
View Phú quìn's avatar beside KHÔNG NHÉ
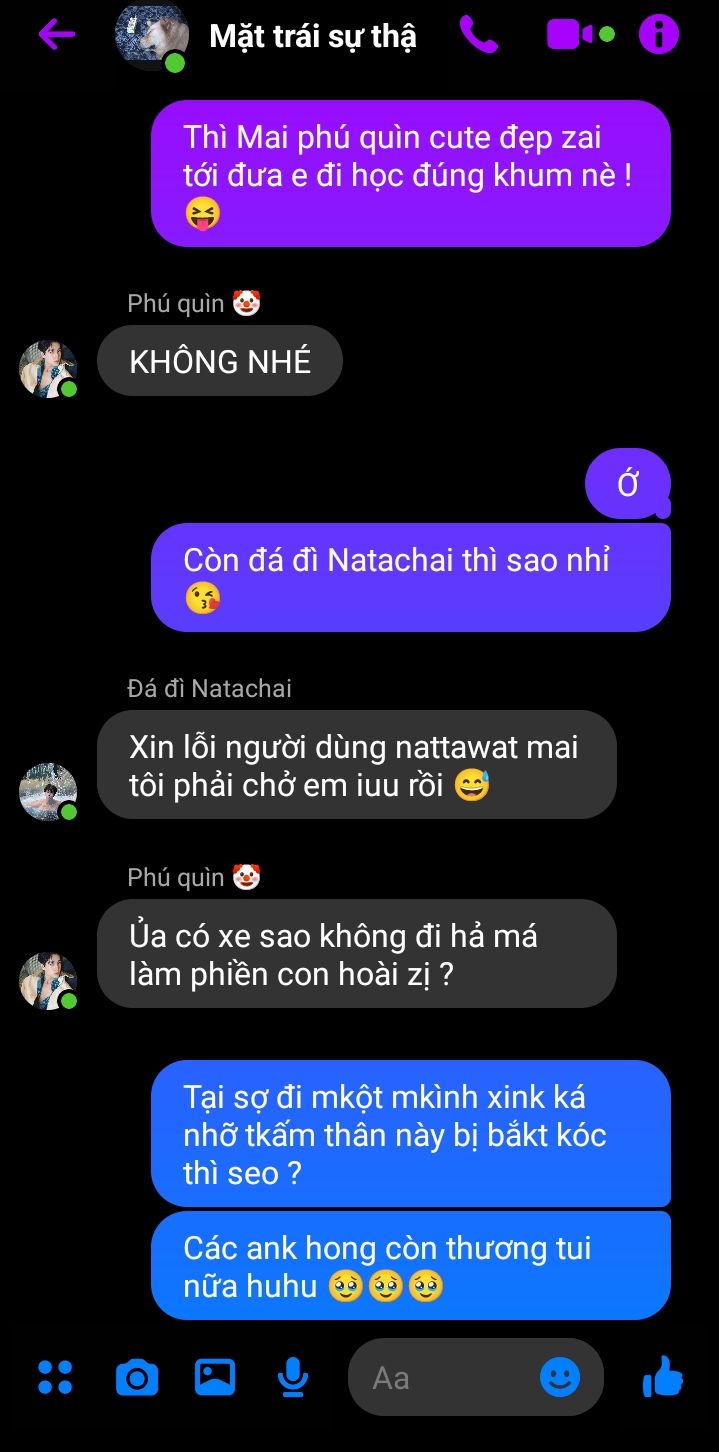pyautogui.click(x=48, y=369)
